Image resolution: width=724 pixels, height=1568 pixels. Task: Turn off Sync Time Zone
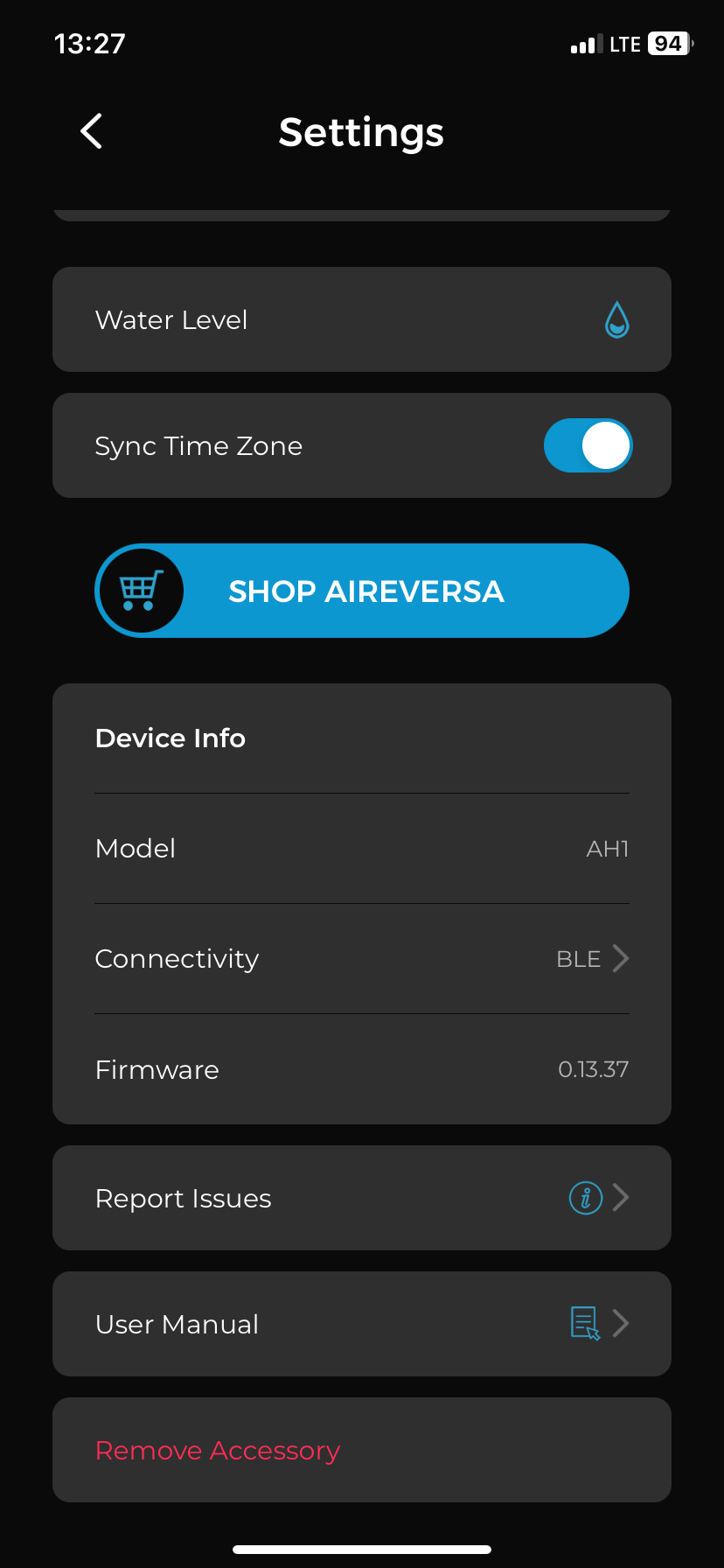pyautogui.click(x=588, y=445)
